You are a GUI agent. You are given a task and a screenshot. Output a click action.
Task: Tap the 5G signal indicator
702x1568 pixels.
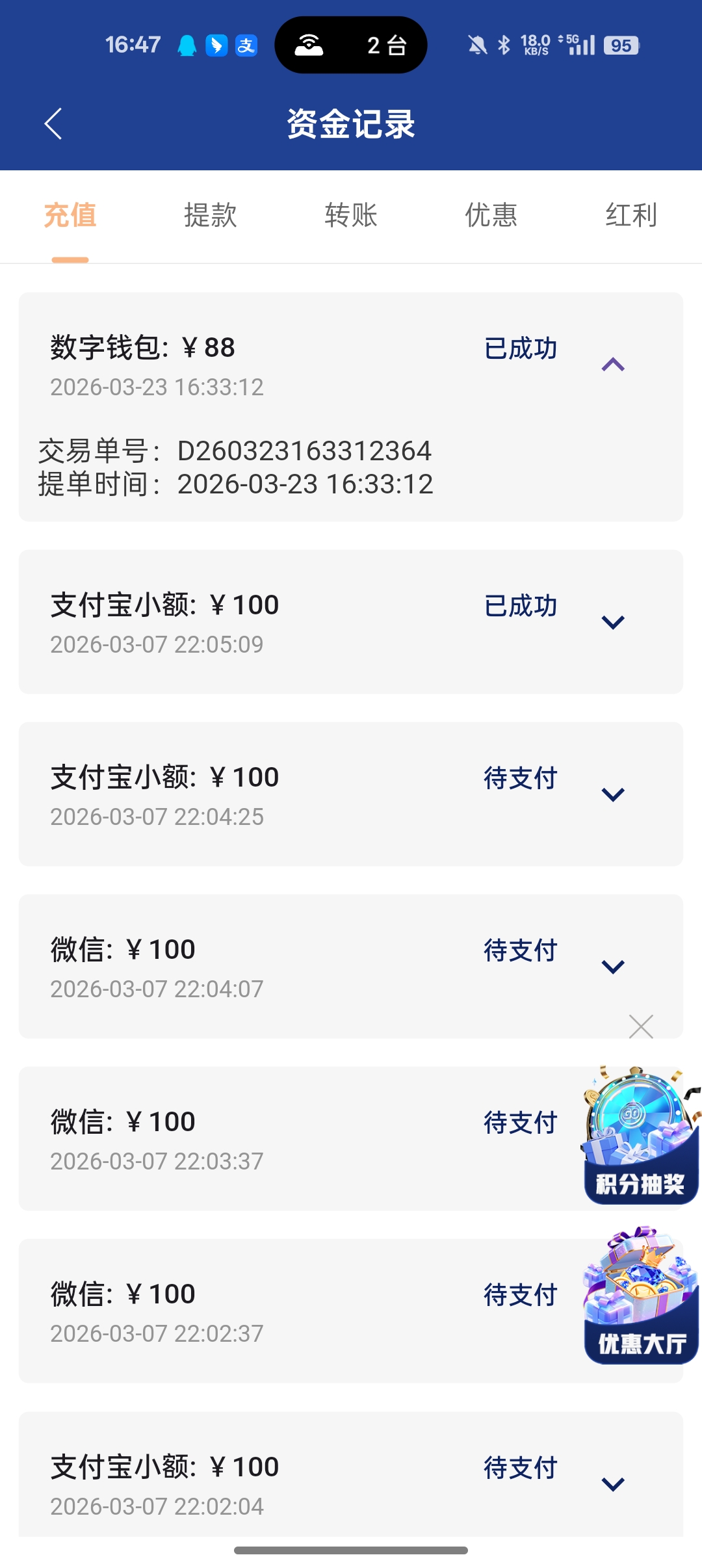coord(577,46)
